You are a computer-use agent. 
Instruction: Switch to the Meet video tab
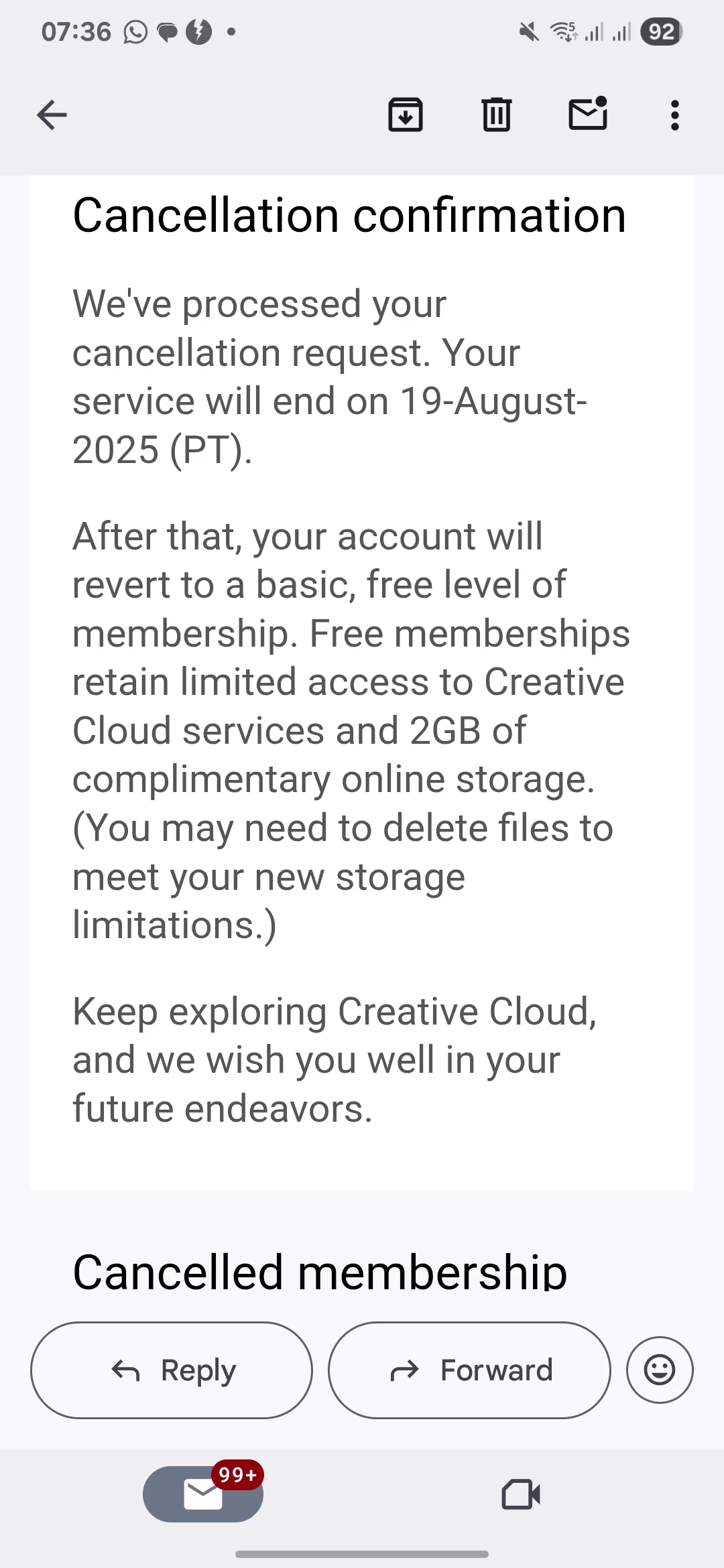pyautogui.click(x=521, y=1494)
